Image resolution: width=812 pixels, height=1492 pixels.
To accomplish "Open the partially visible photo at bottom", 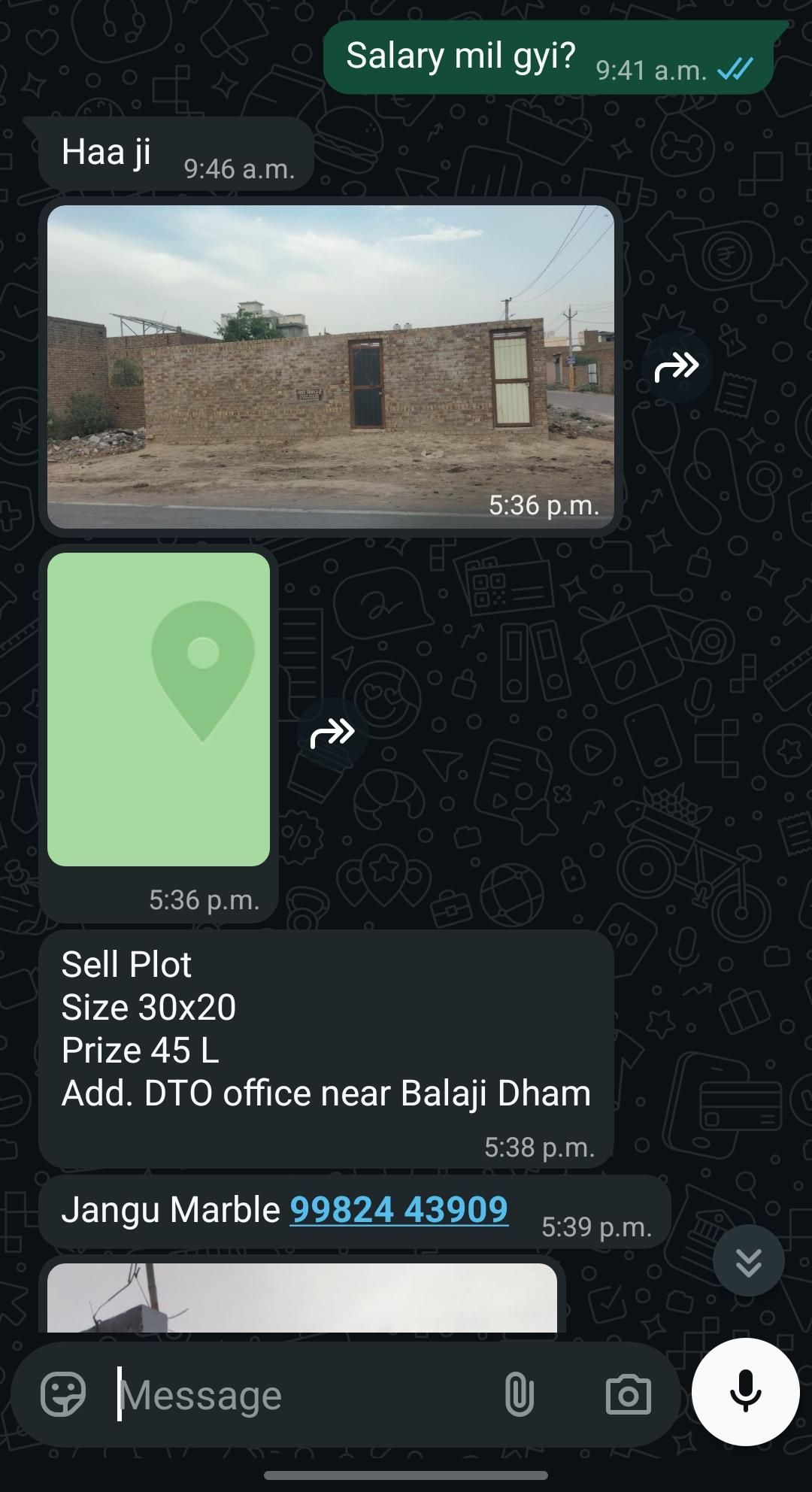I will point(302,1298).
